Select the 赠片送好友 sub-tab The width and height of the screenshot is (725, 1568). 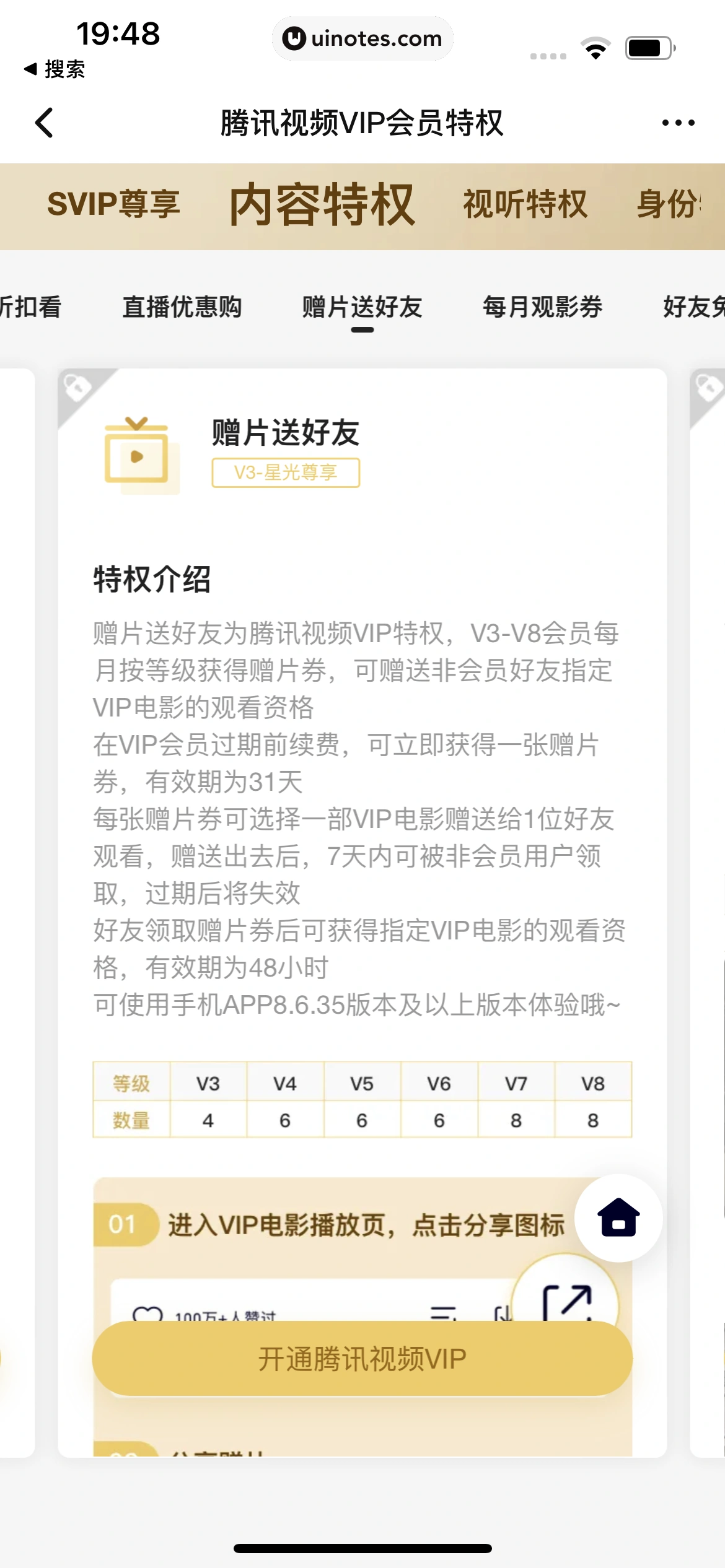click(x=362, y=307)
